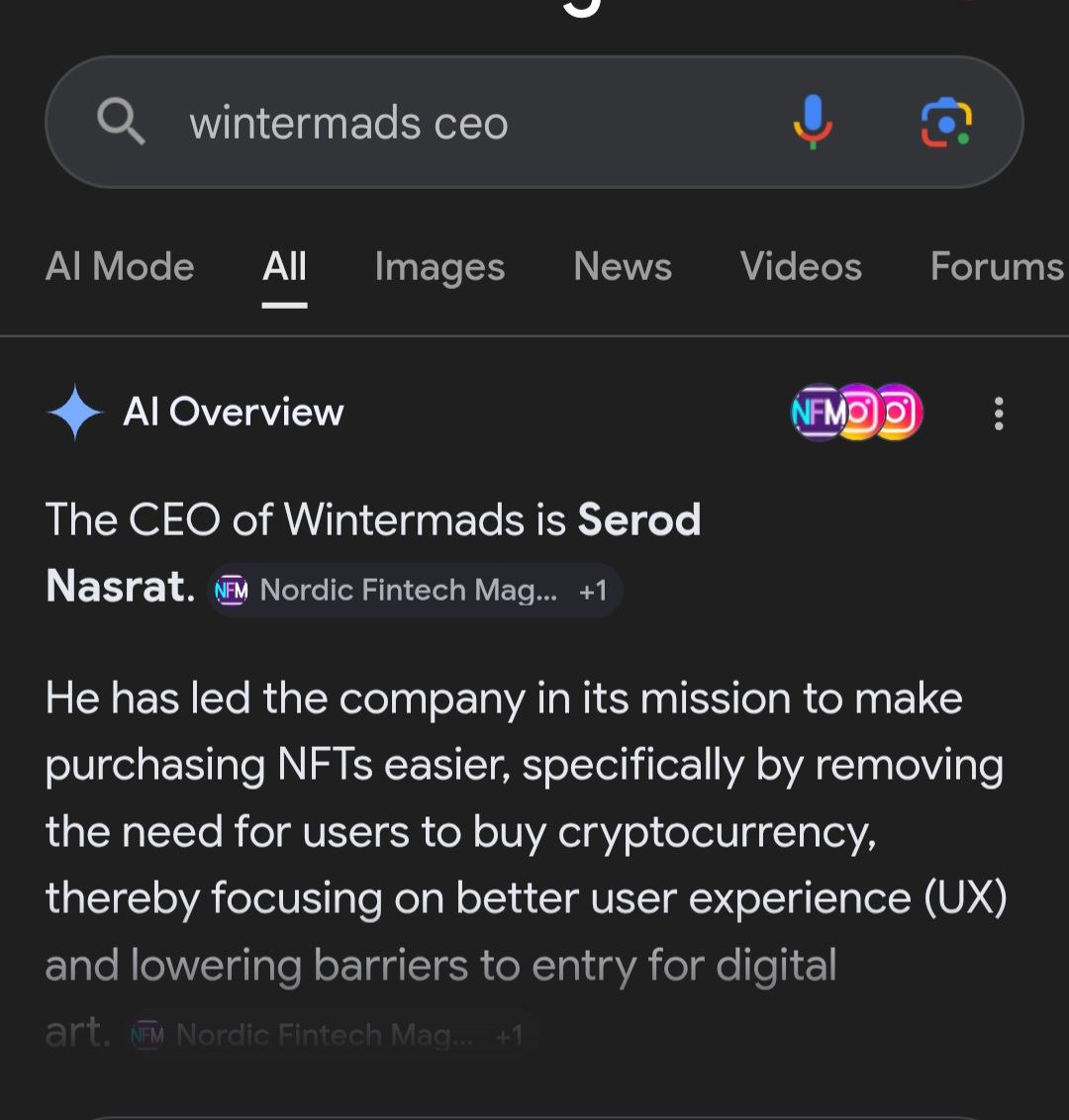Switch to the Images tab
The image size is (1069, 1120).
[439, 266]
